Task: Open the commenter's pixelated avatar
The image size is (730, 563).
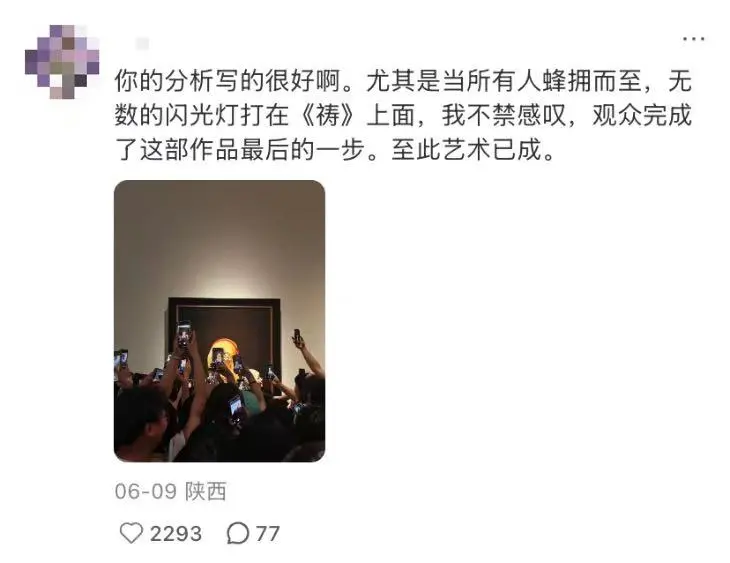Action: pos(62,61)
